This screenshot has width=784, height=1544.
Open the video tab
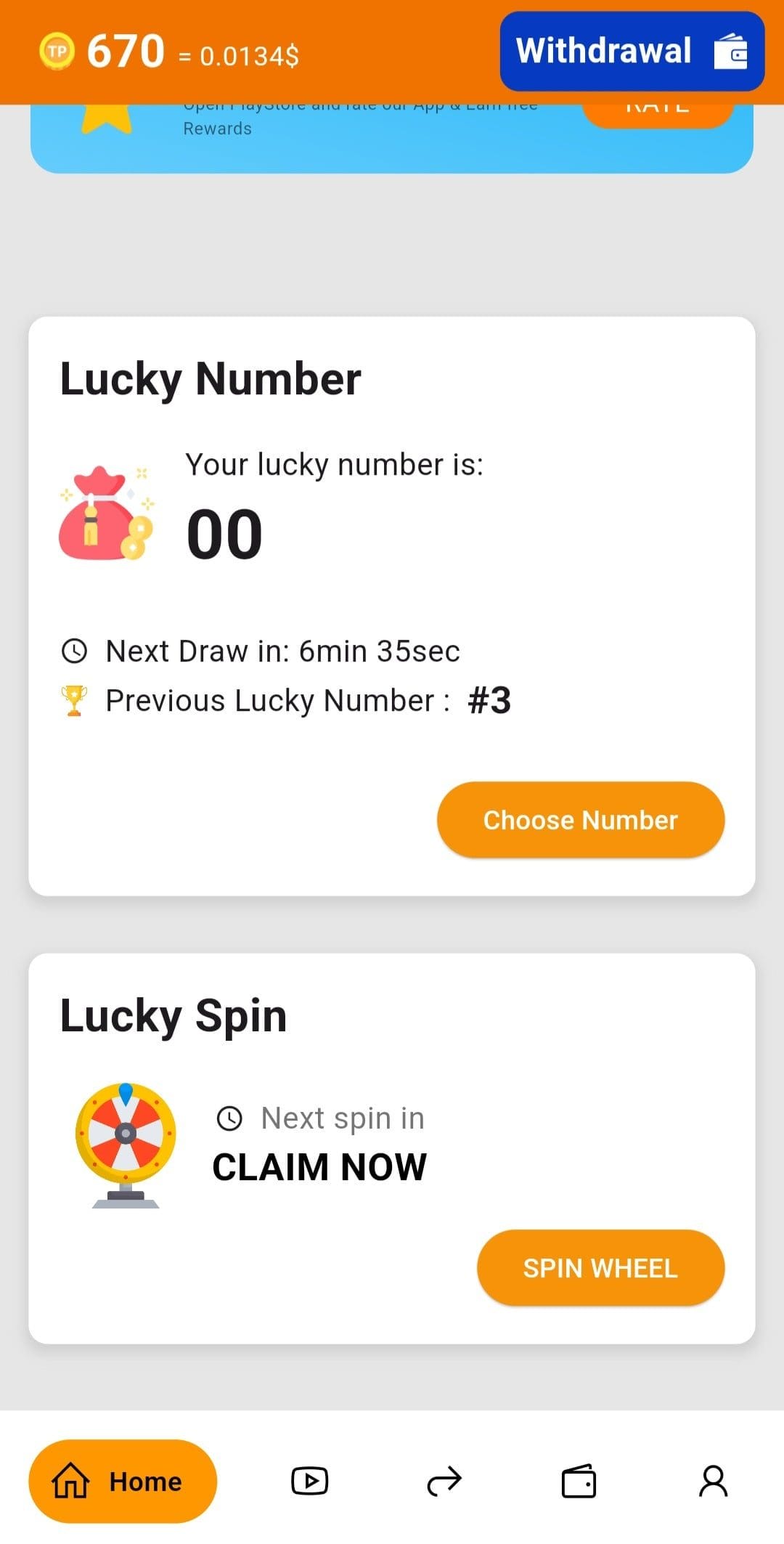click(x=310, y=1482)
